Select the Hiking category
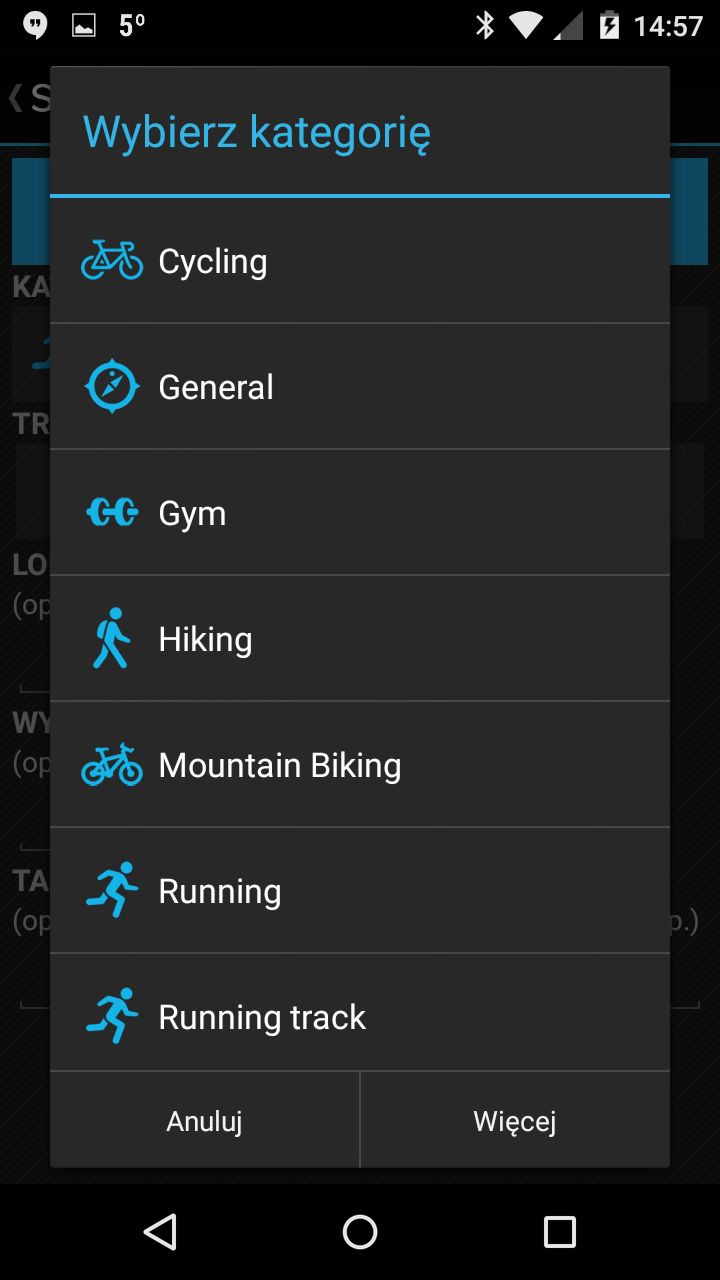720x1280 pixels. pyautogui.click(x=360, y=639)
